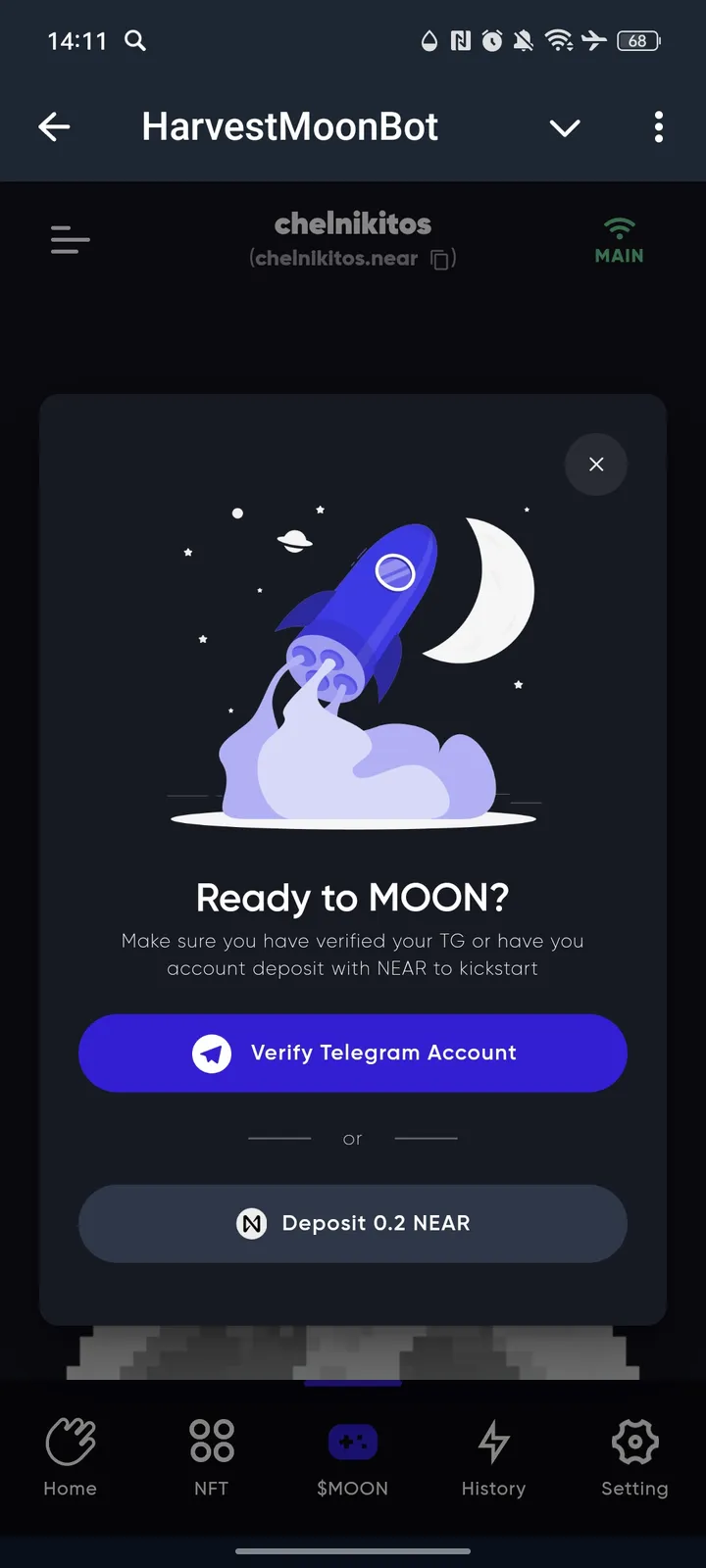Copy the chelnikitos.near account address
The image size is (706, 1568).
tap(442, 260)
